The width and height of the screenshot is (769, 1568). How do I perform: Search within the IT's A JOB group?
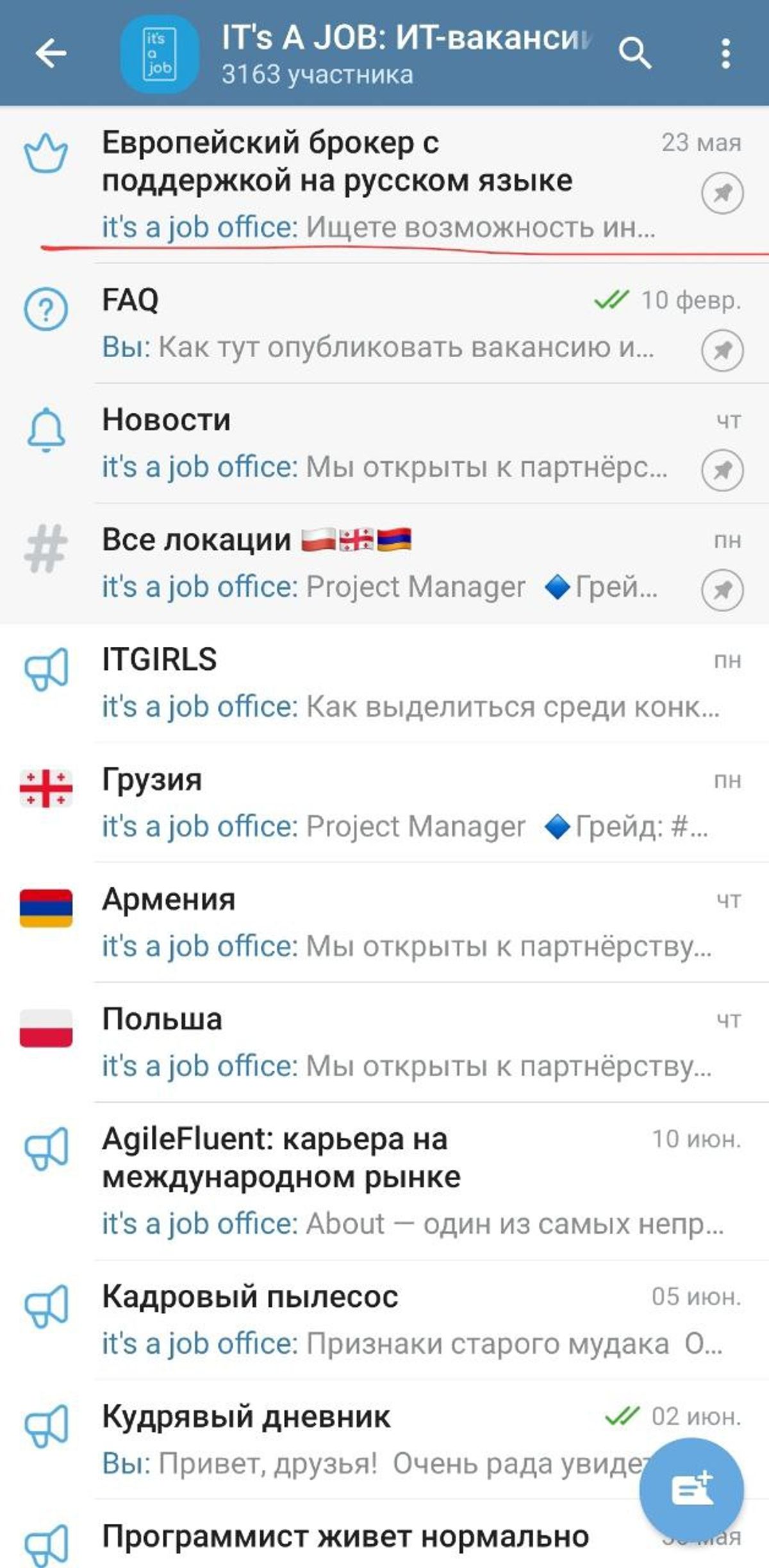635,53
